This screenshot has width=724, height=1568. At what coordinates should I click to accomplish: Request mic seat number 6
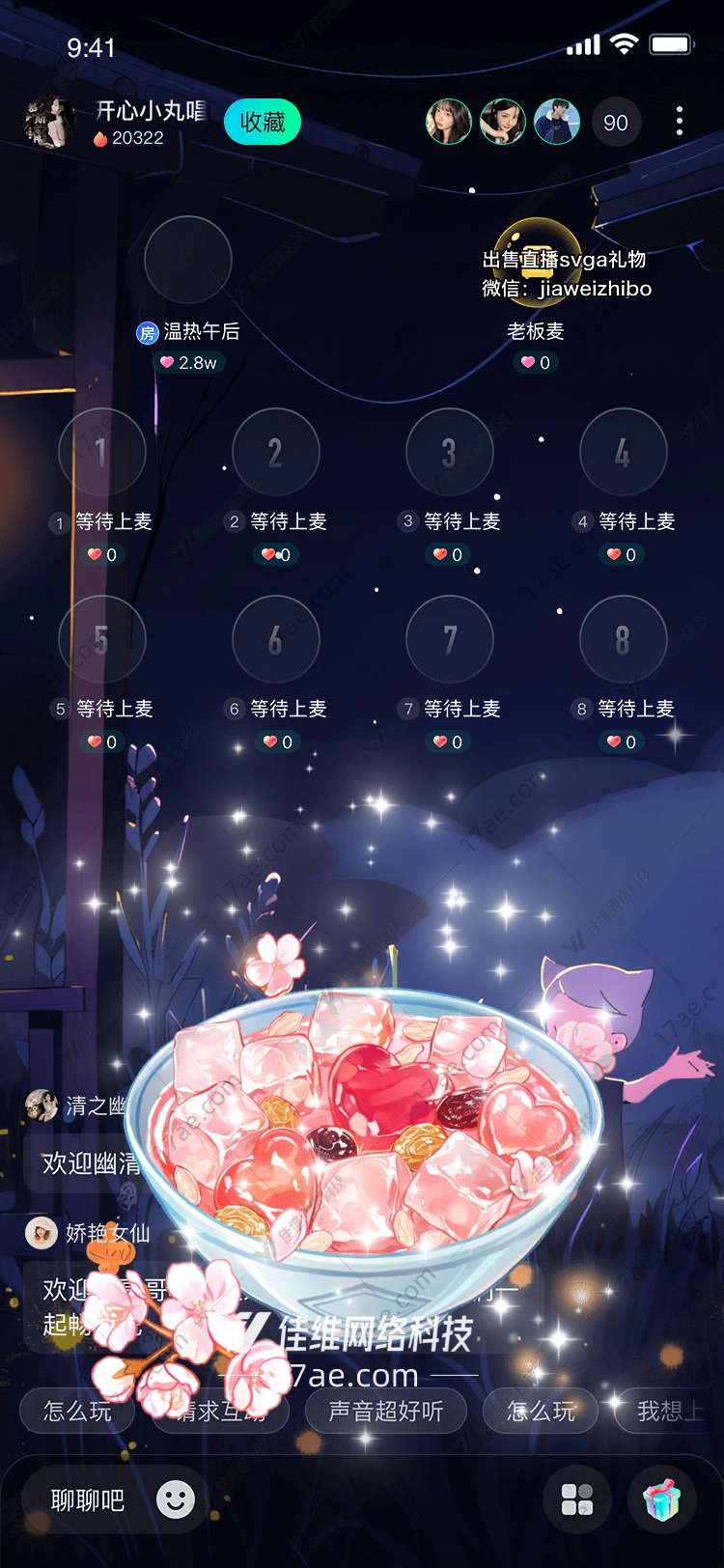click(x=275, y=639)
